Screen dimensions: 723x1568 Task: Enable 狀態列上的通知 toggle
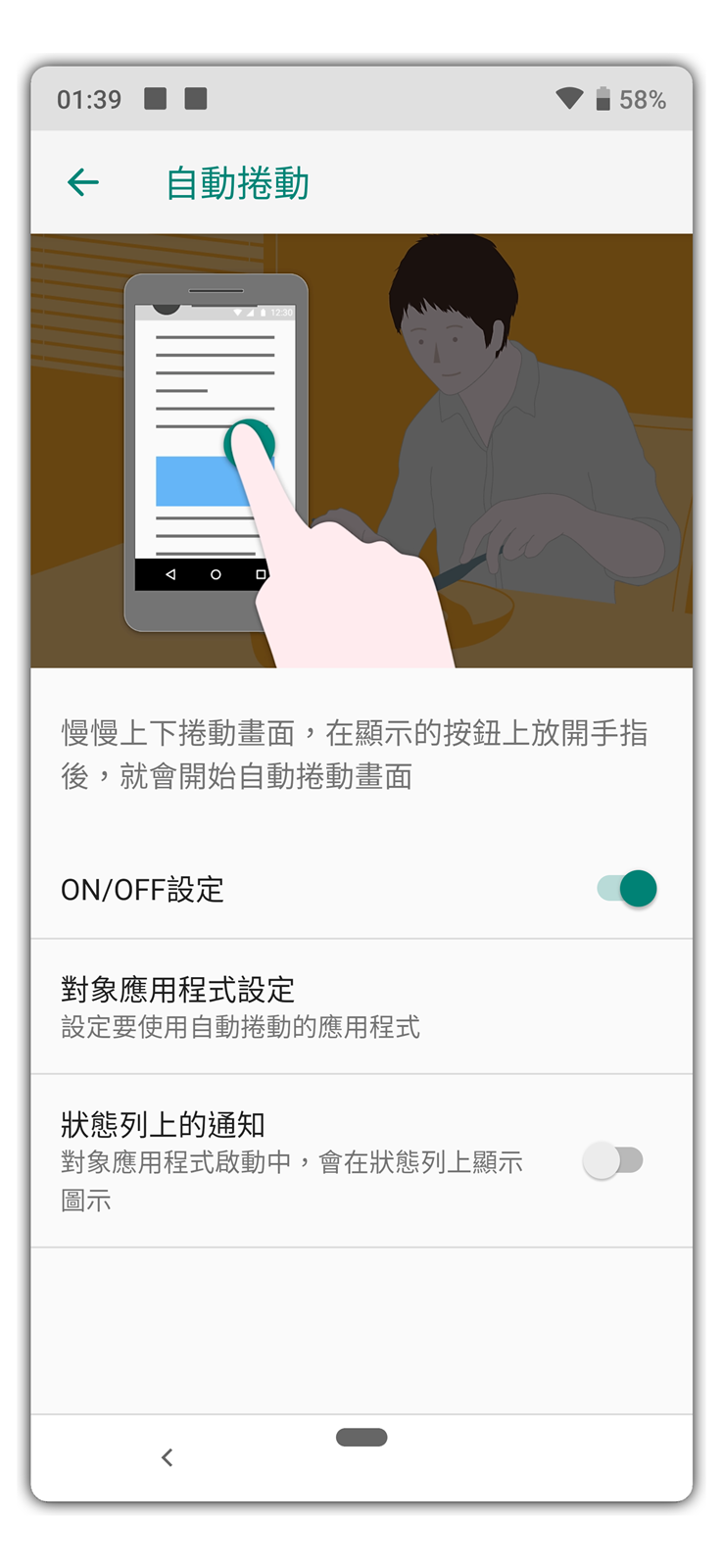pyautogui.click(x=613, y=1160)
